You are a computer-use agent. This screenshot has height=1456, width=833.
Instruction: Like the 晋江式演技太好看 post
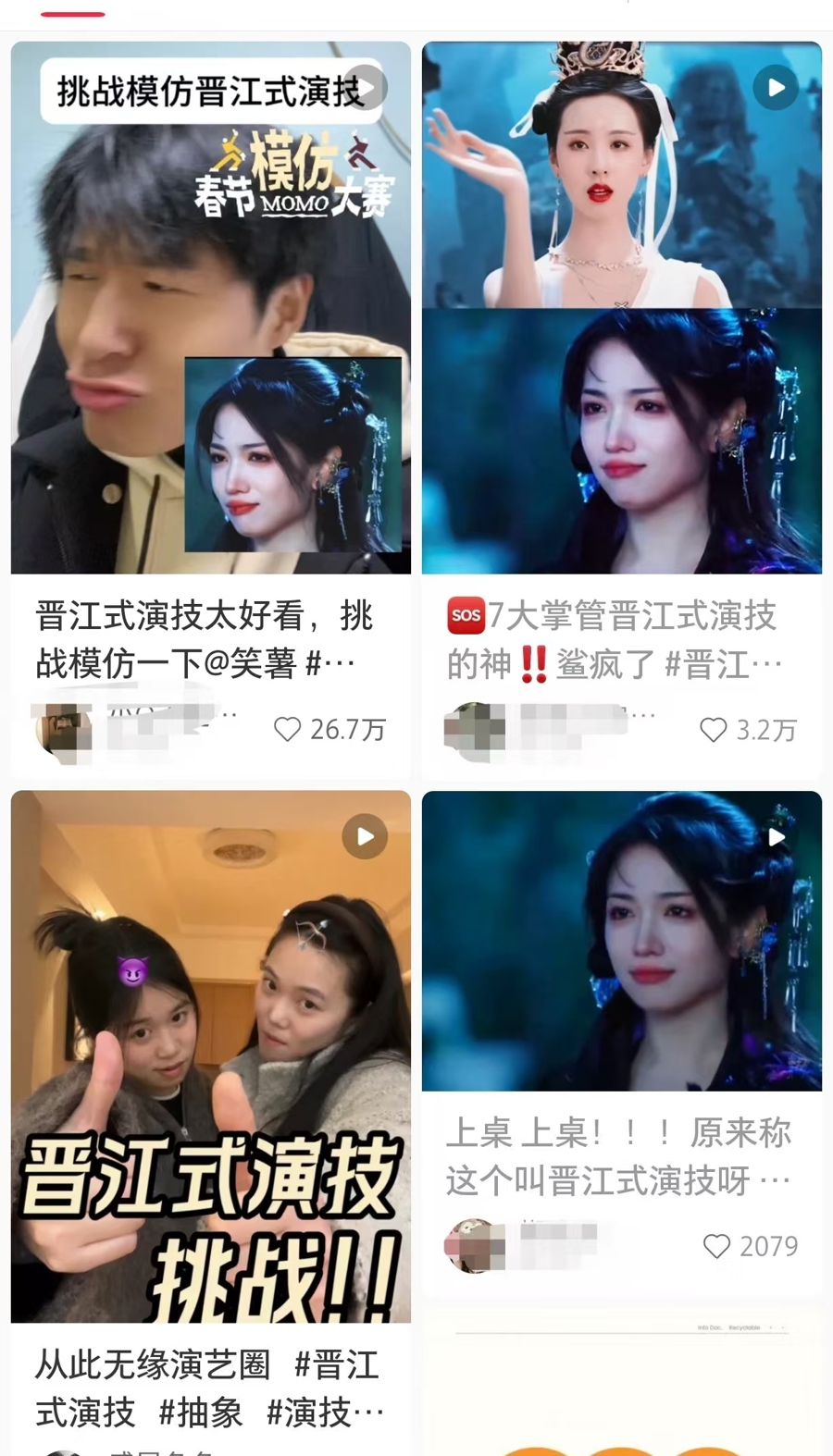click(x=288, y=729)
